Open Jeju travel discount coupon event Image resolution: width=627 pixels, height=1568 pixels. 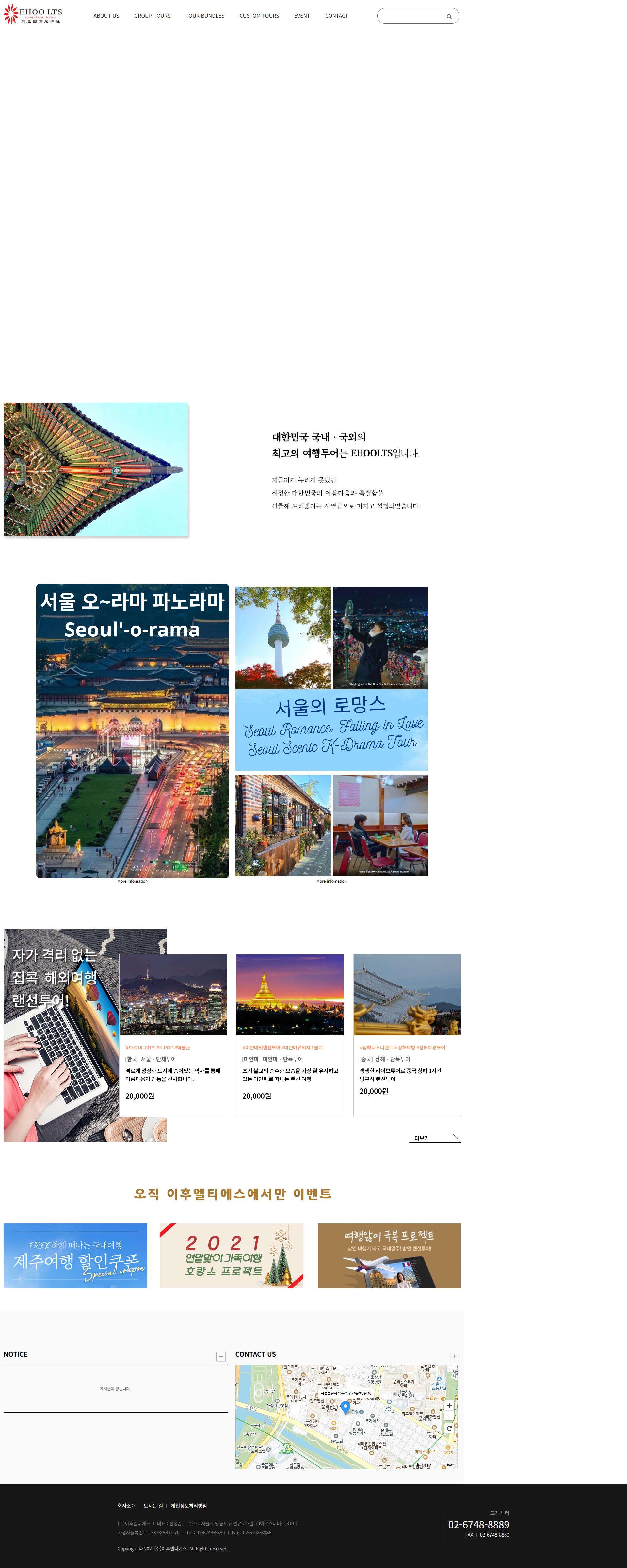[x=75, y=1255]
